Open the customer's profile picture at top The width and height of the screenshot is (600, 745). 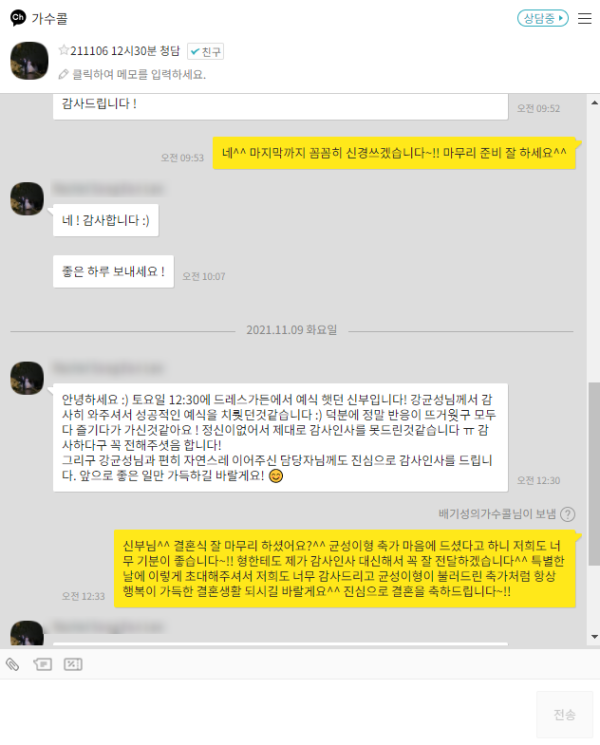[x=29, y=61]
